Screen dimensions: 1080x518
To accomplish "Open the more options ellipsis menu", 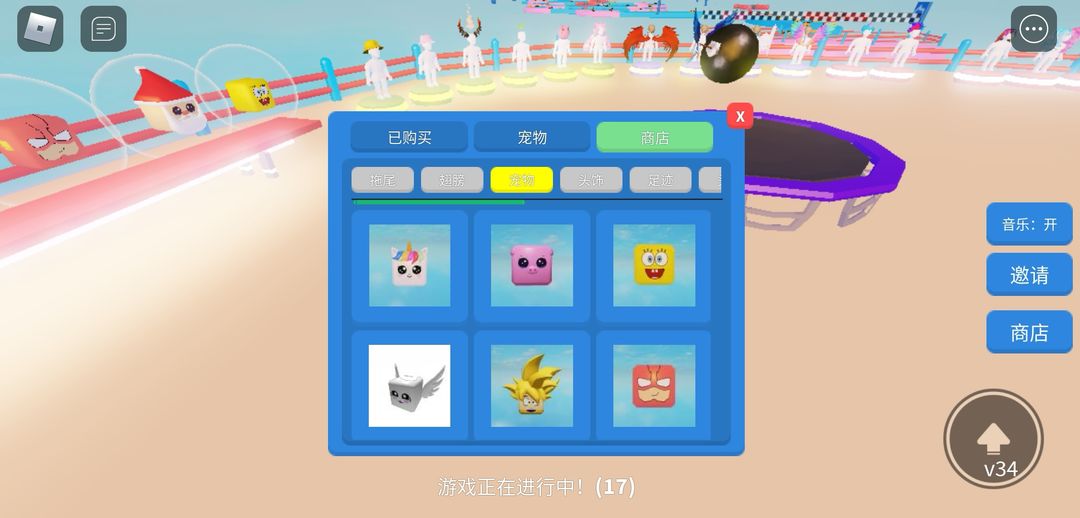I will pyautogui.click(x=1033, y=29).
